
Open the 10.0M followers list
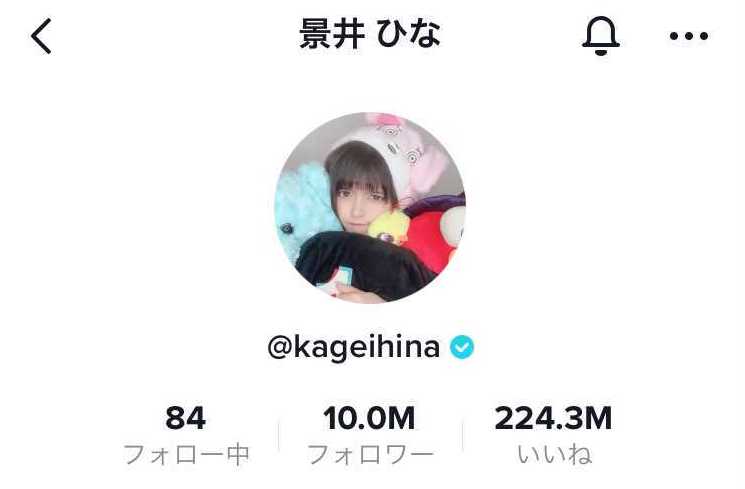point(369,434)
